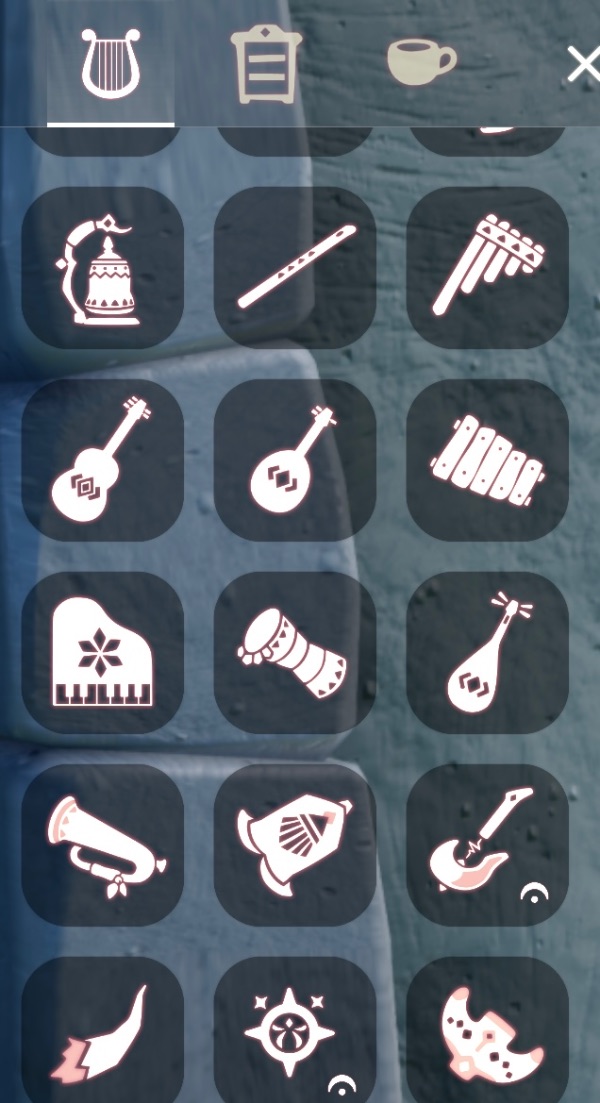Choose the flute instrument
The width and height of the screenshot is (600, 1103).
point(295,268)
